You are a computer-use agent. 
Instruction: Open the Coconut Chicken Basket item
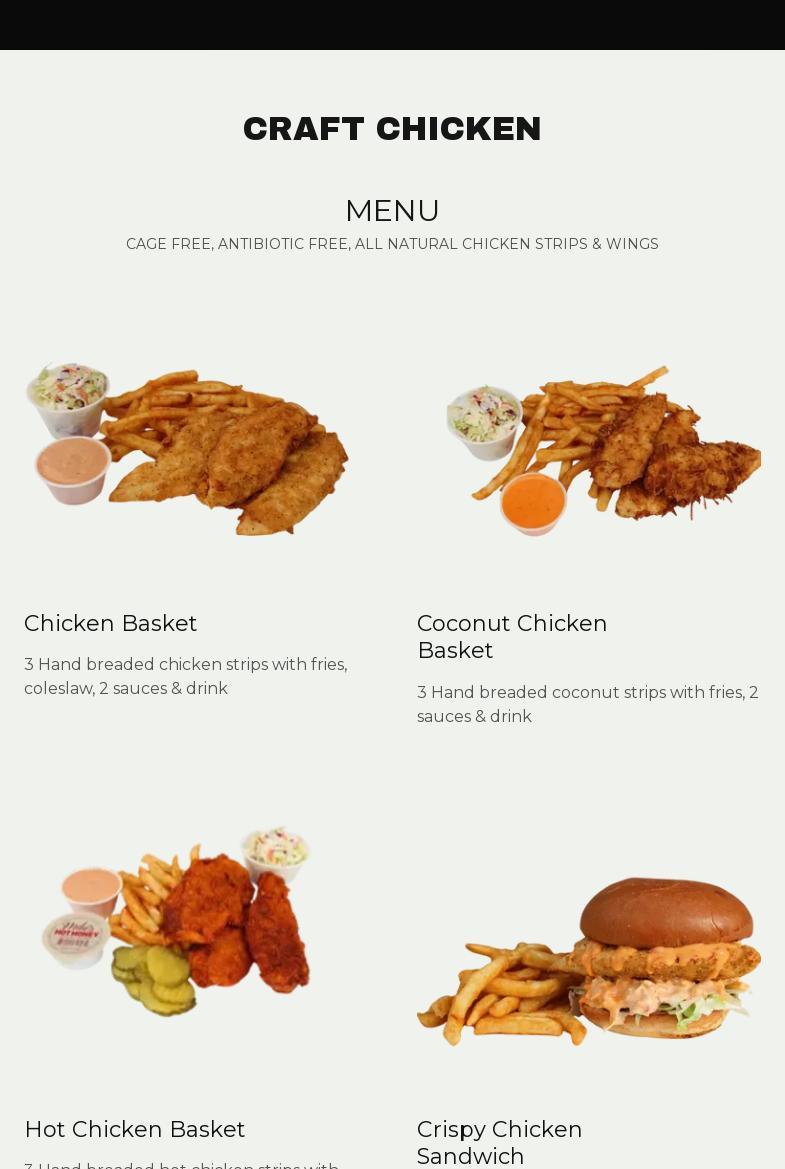click(511, 636)
